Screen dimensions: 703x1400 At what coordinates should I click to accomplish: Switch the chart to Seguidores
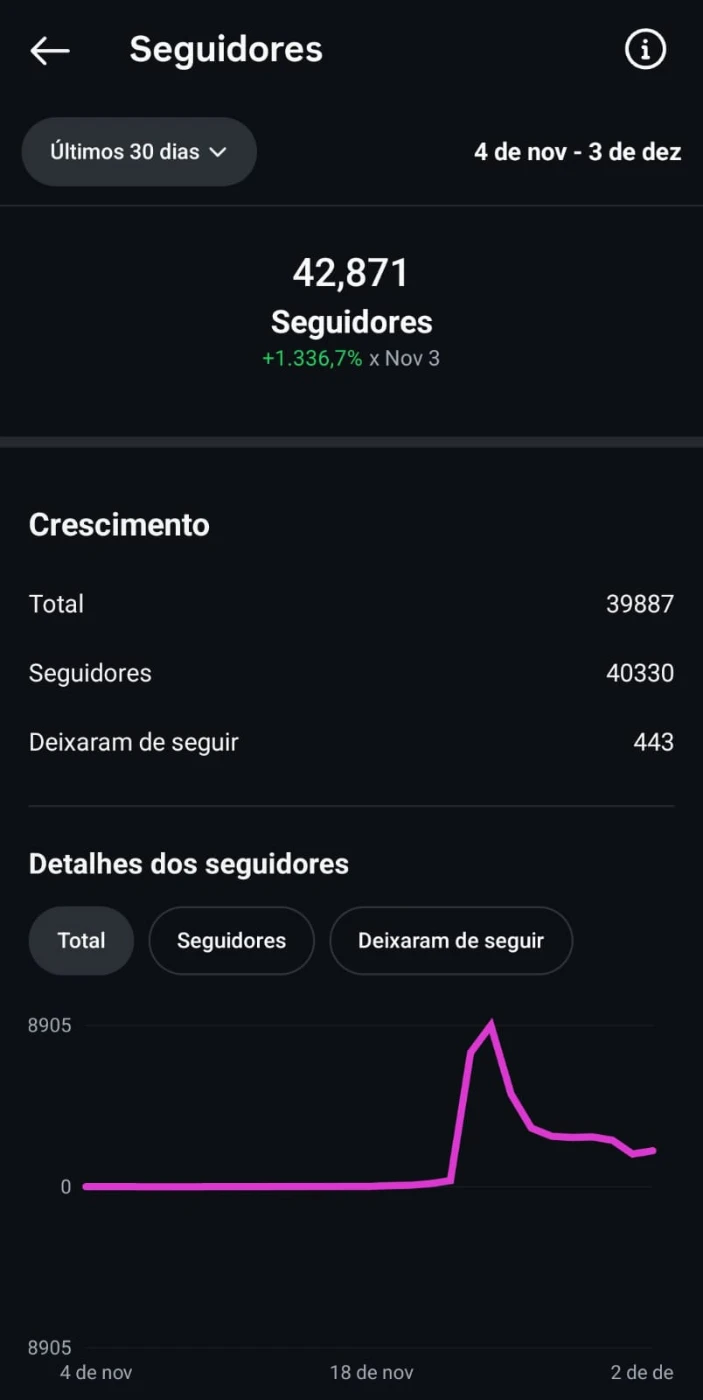231,940
